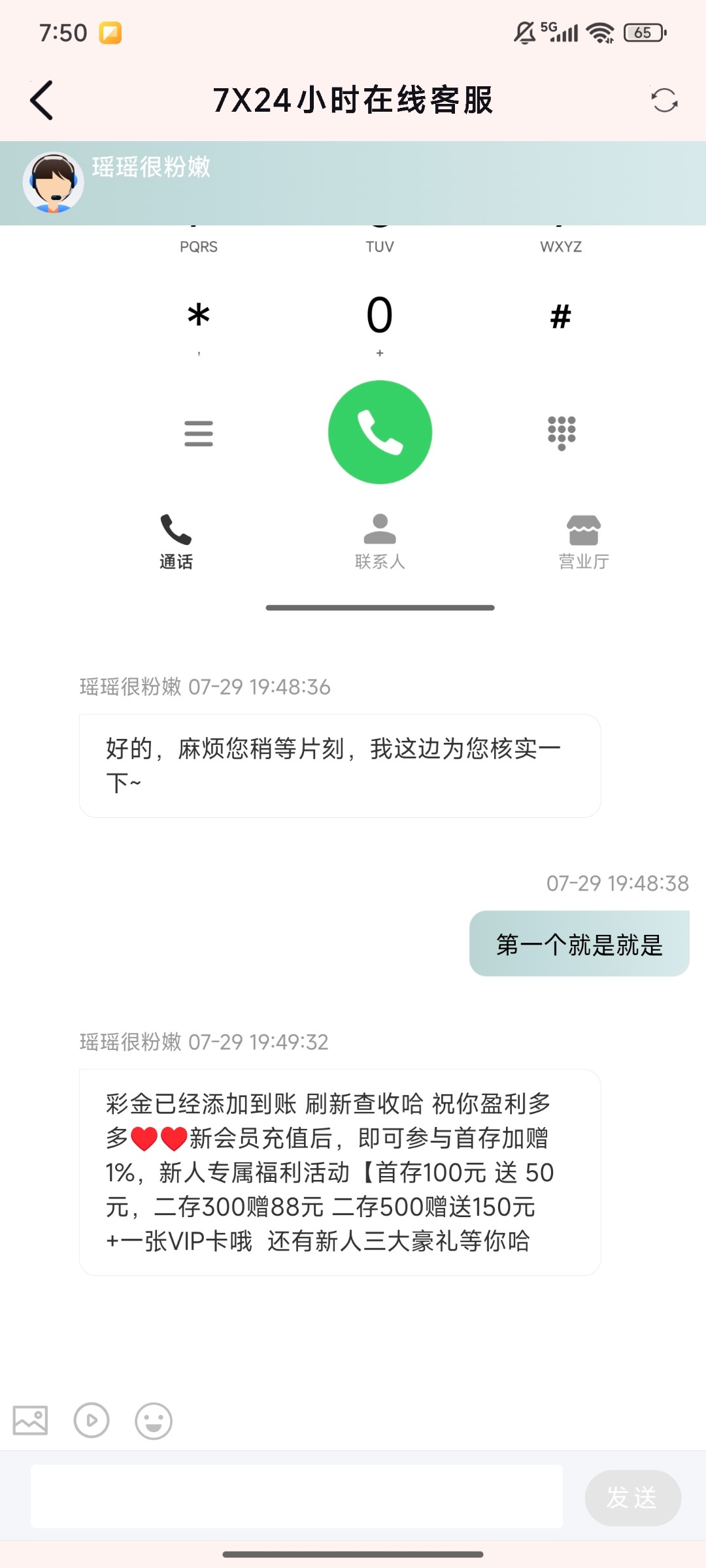The height and width of the screenshot is (1568, 706).
Task: Attach a picture using the image icon
Action: pyautogui.click(x=31, y=1420)
